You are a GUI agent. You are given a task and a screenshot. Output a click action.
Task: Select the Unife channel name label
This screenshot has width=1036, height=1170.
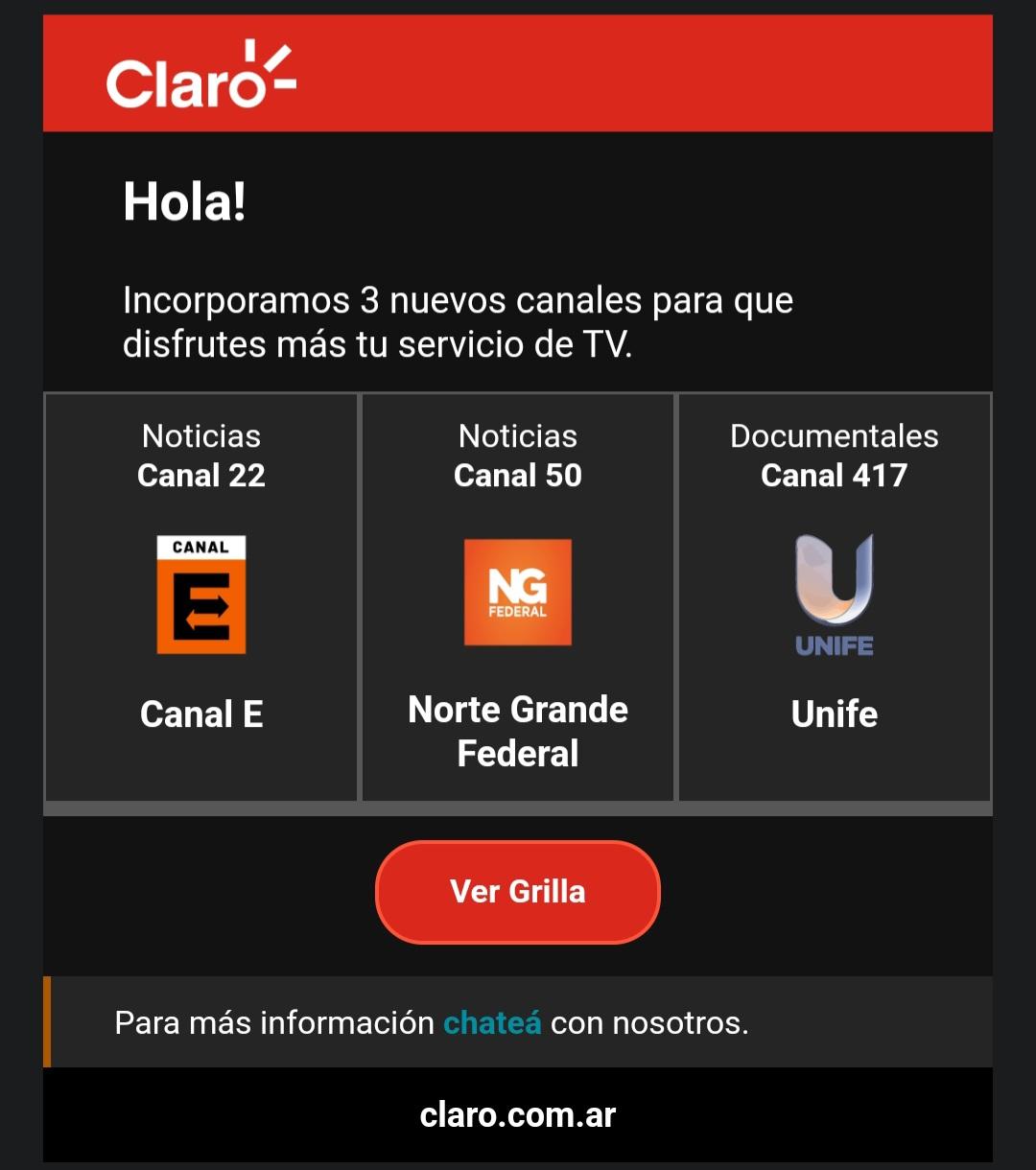pos(833,714)
